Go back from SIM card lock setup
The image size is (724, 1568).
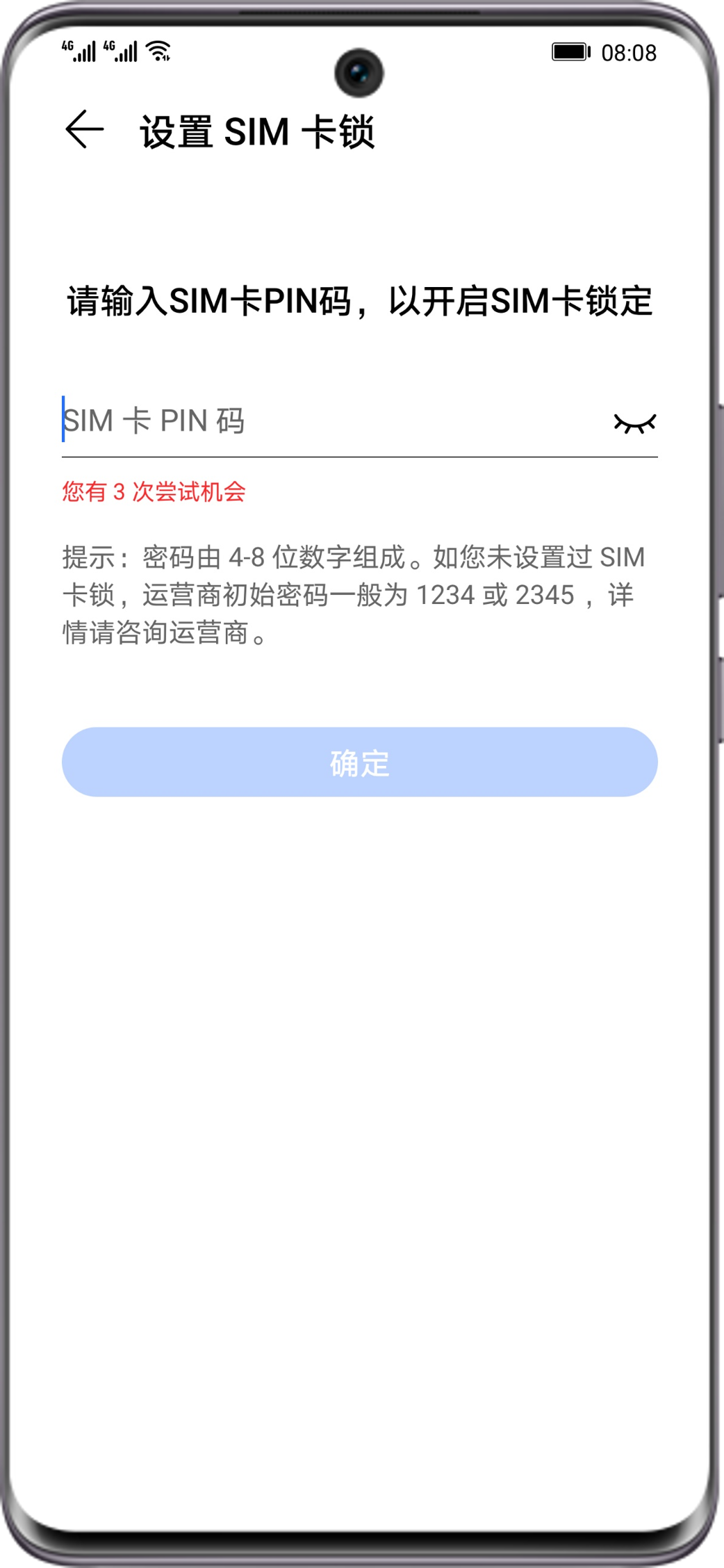coord(85,130)
